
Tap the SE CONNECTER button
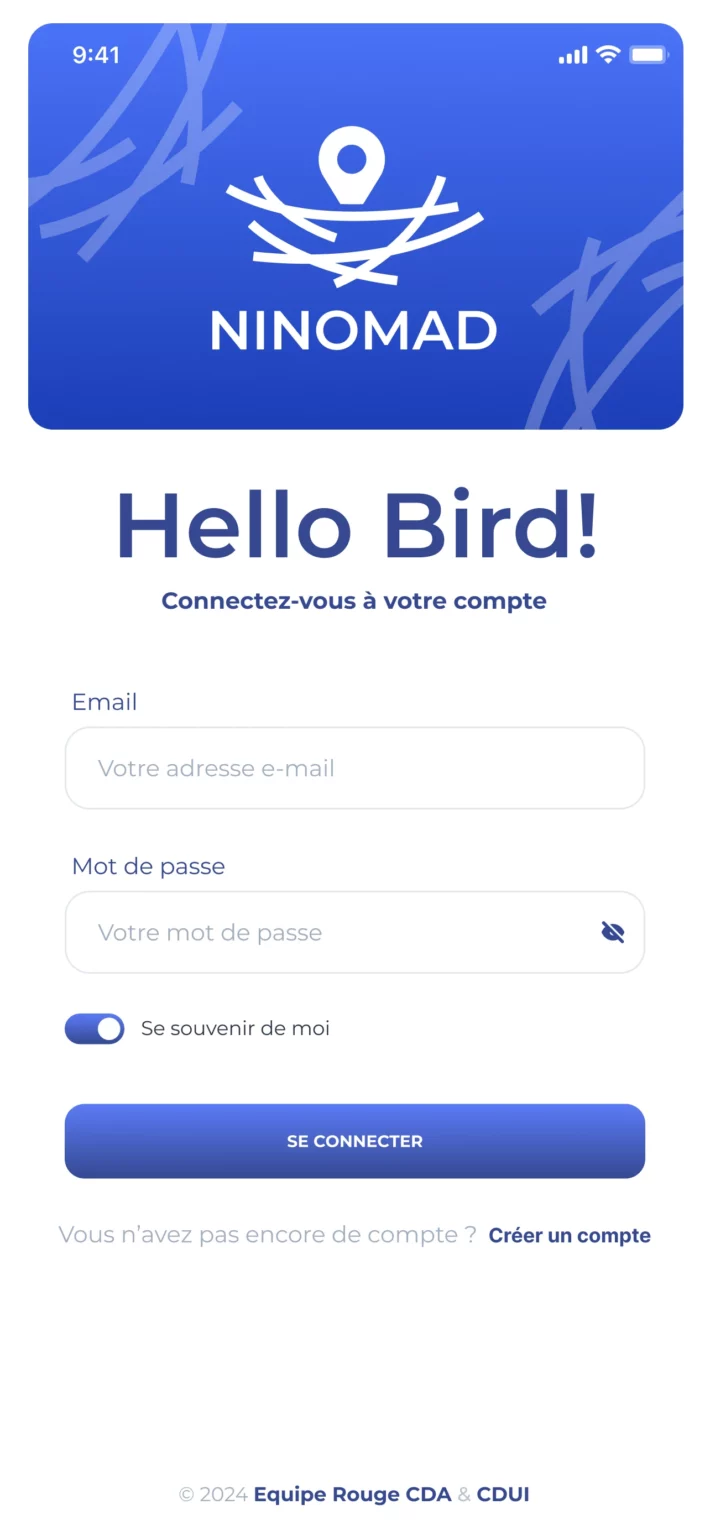tap(354, 1141)
